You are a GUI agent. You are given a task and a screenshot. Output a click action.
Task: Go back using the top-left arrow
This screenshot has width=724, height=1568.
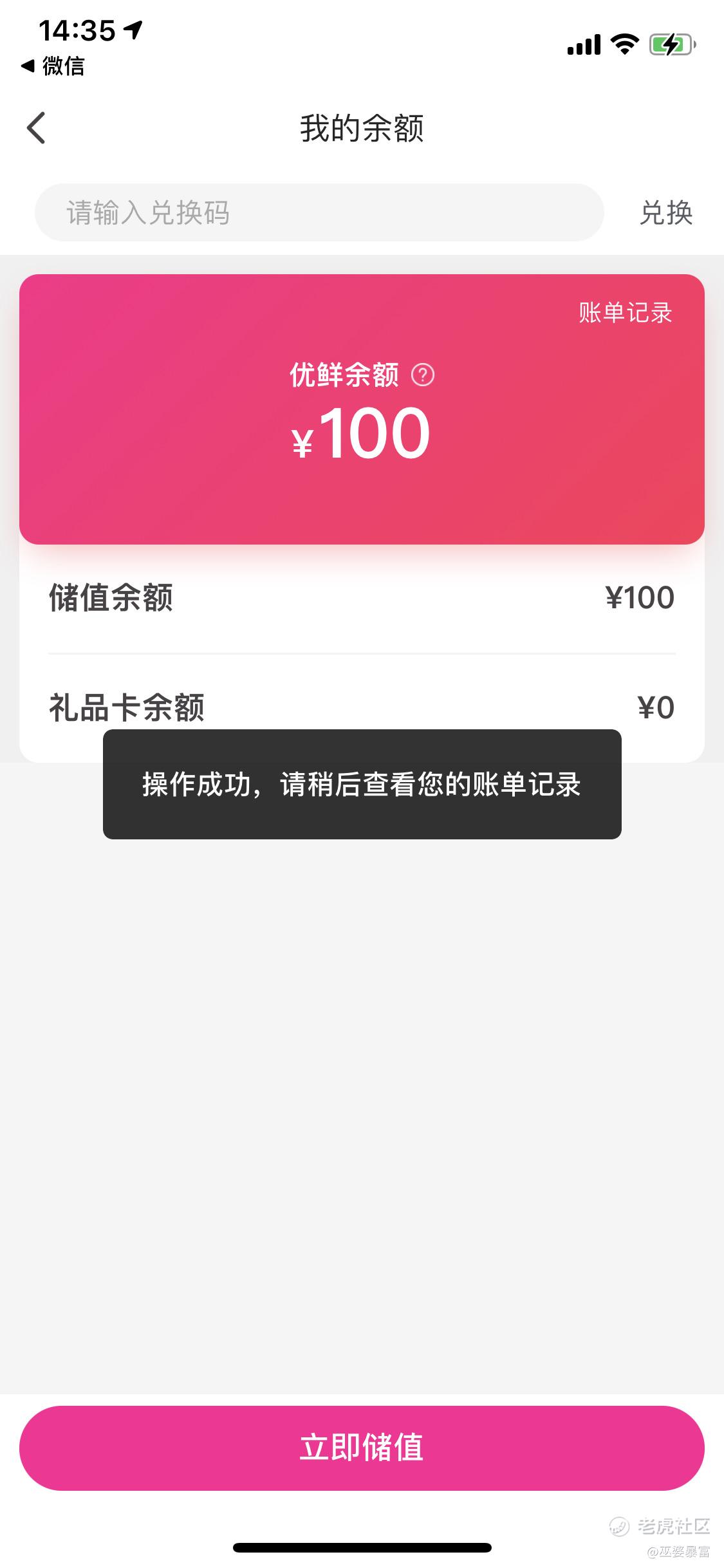click(x=36, y=127)
